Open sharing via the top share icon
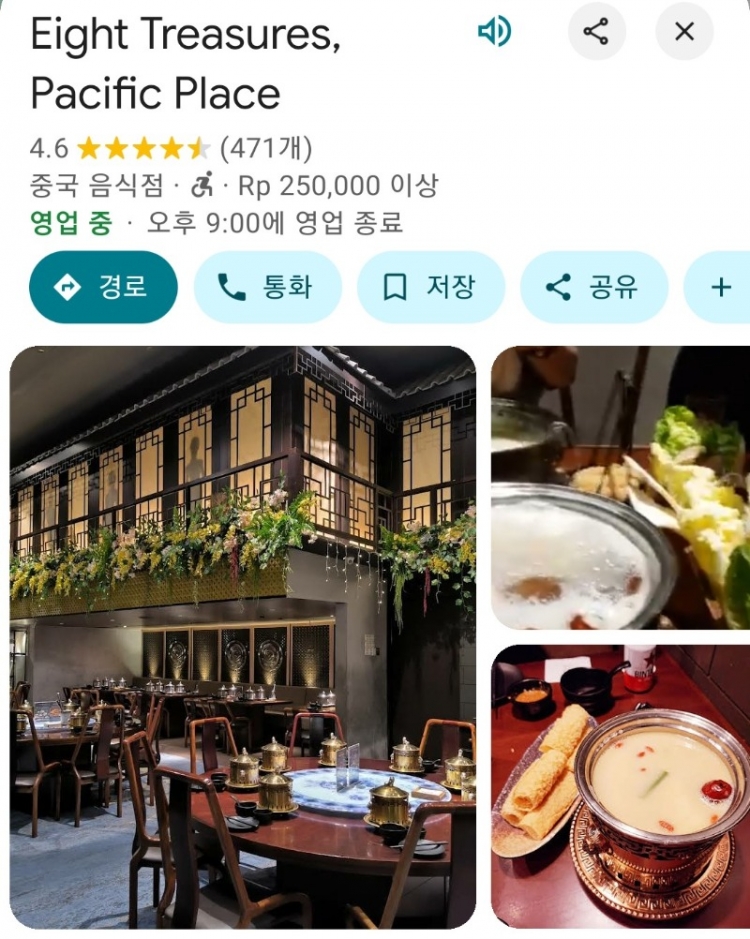This screenshot has height=939, width=750. click(597, 29)
